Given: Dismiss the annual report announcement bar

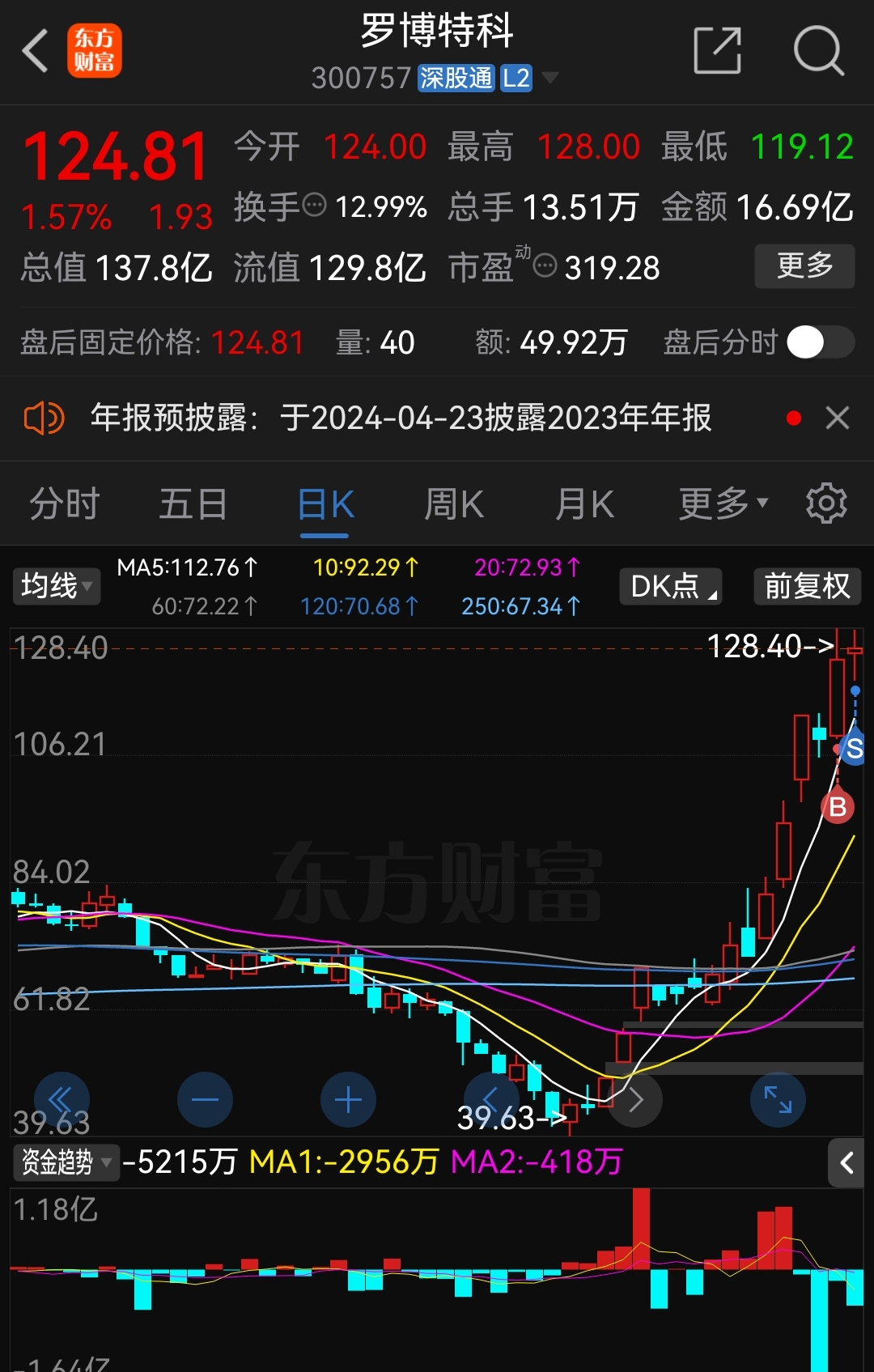Looking at the screenshot, I should point(838,418).
